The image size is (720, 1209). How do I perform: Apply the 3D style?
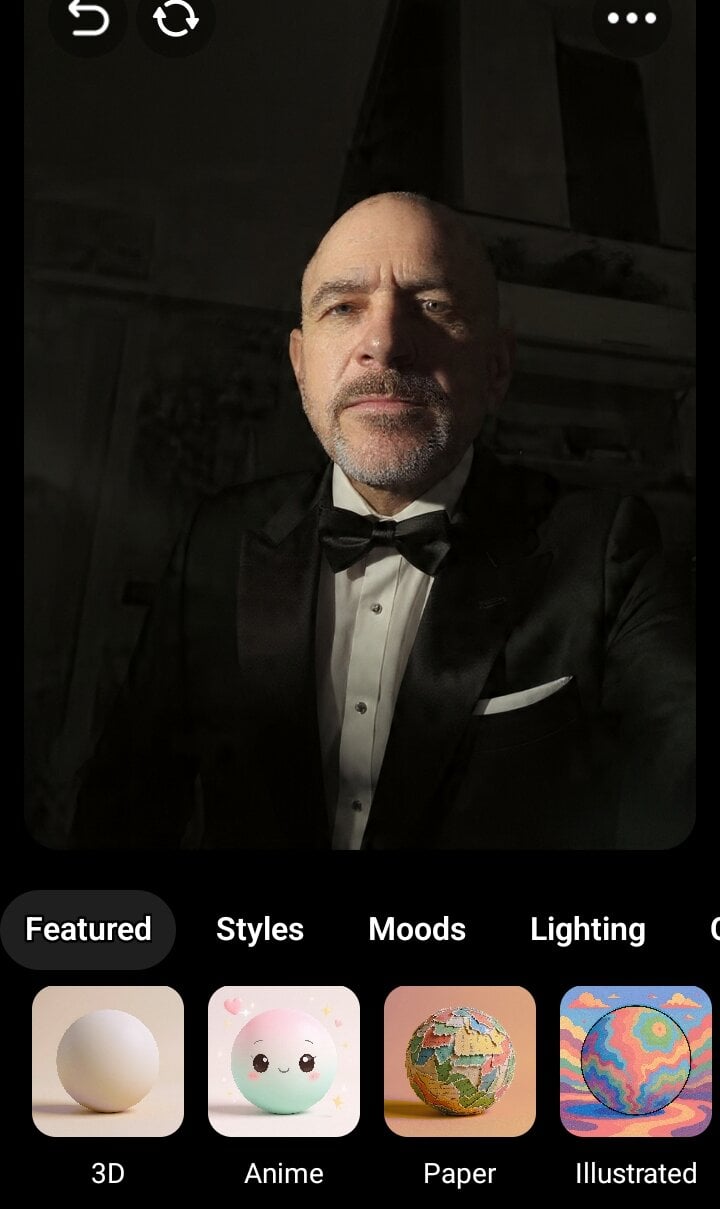pos(108,1061)
